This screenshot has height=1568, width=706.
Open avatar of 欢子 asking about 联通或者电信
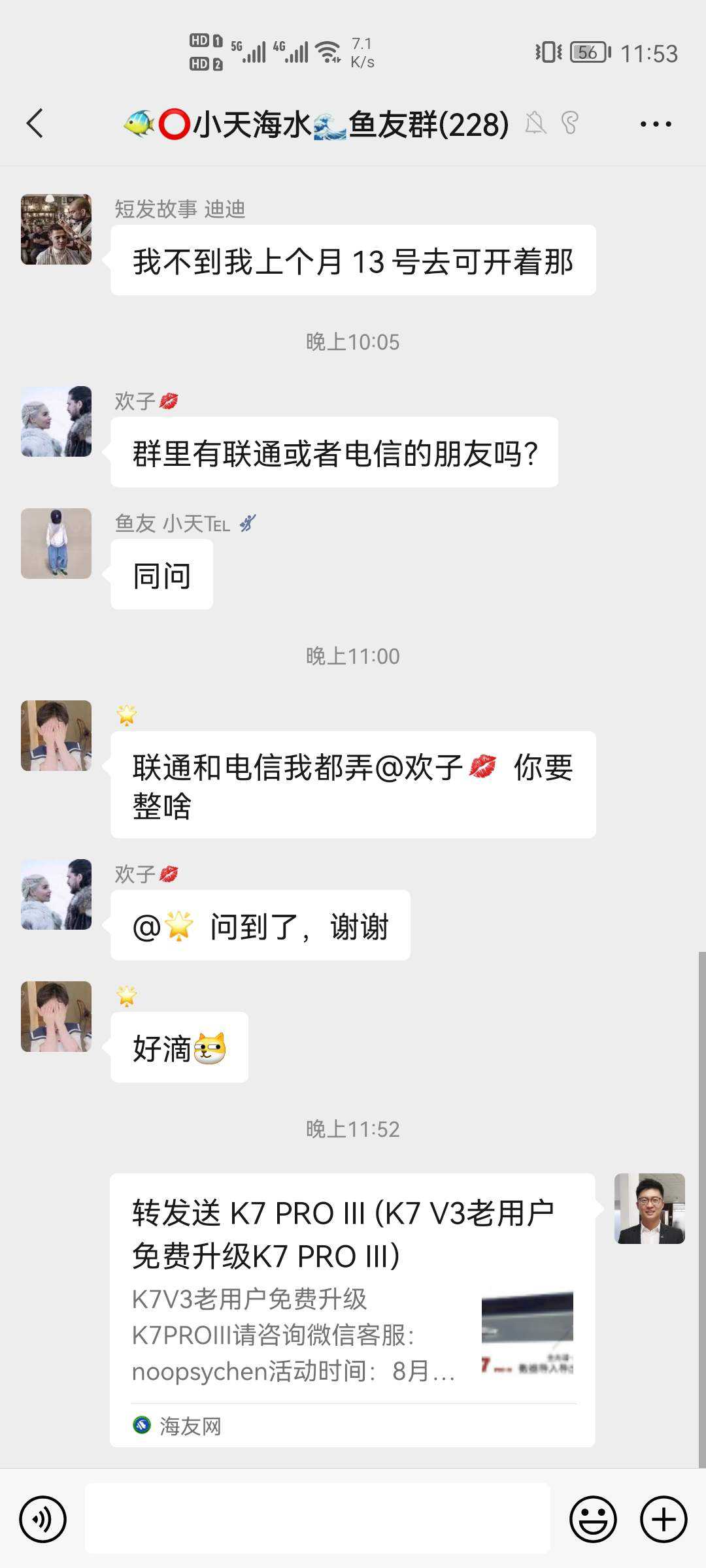pos(56,421)
